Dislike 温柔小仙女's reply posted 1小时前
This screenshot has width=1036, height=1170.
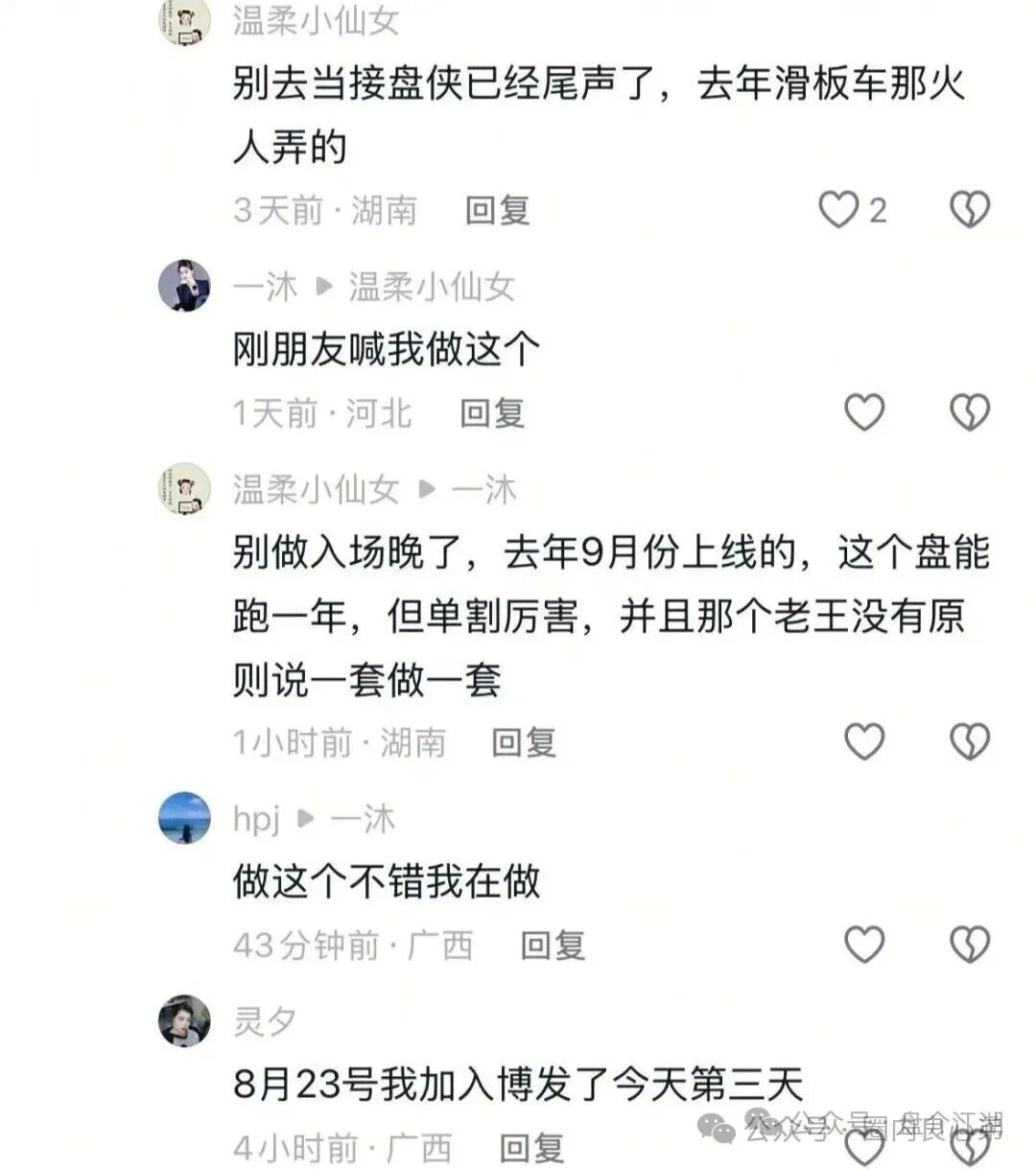click(x=969, y=741)
